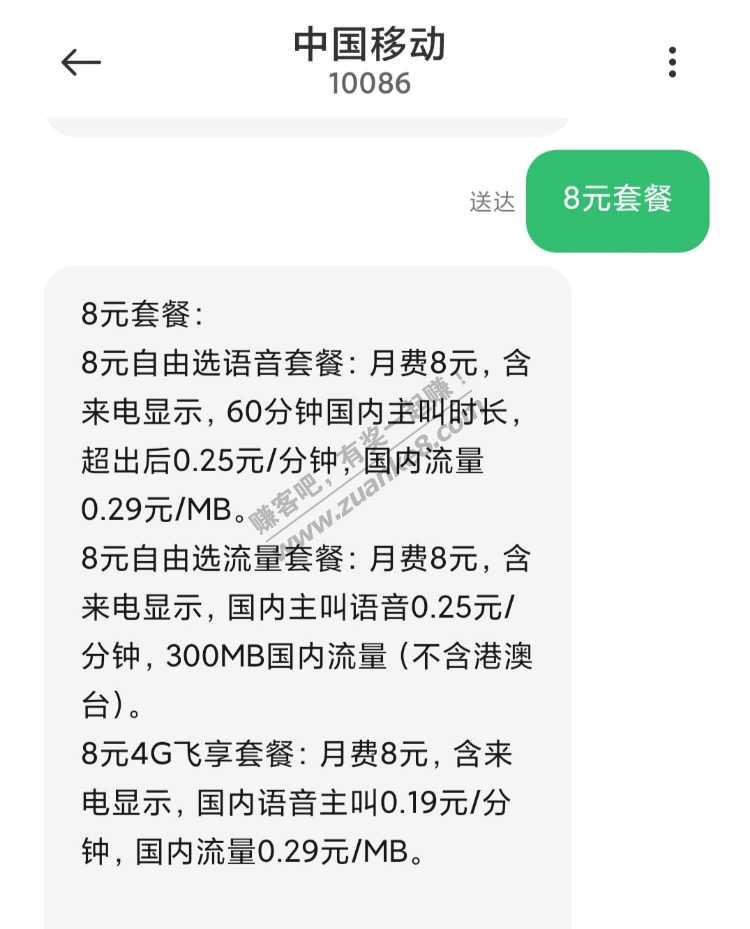Select the green sent message 8元套餐
The image size is (750, 929).
coord(617,200)
